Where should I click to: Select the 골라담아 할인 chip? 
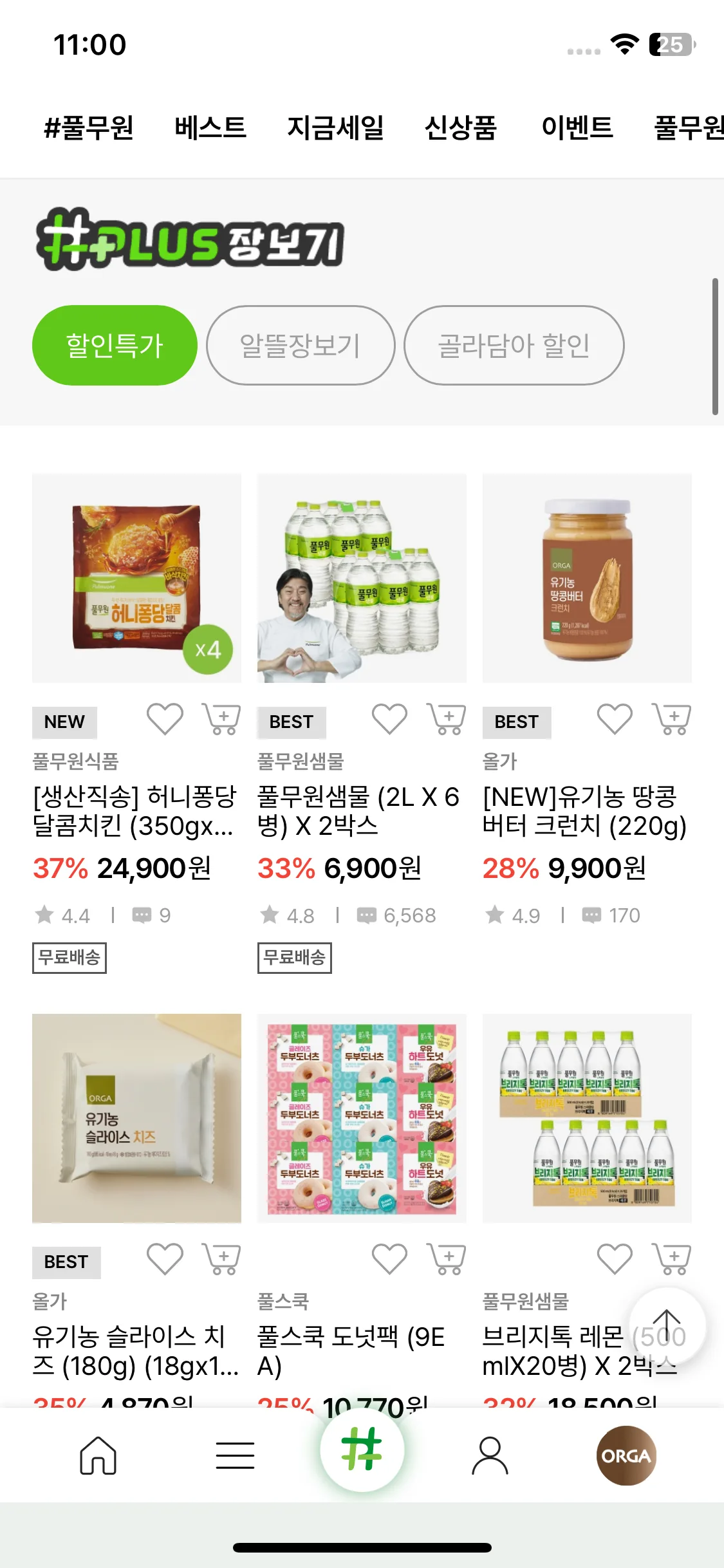514,346
